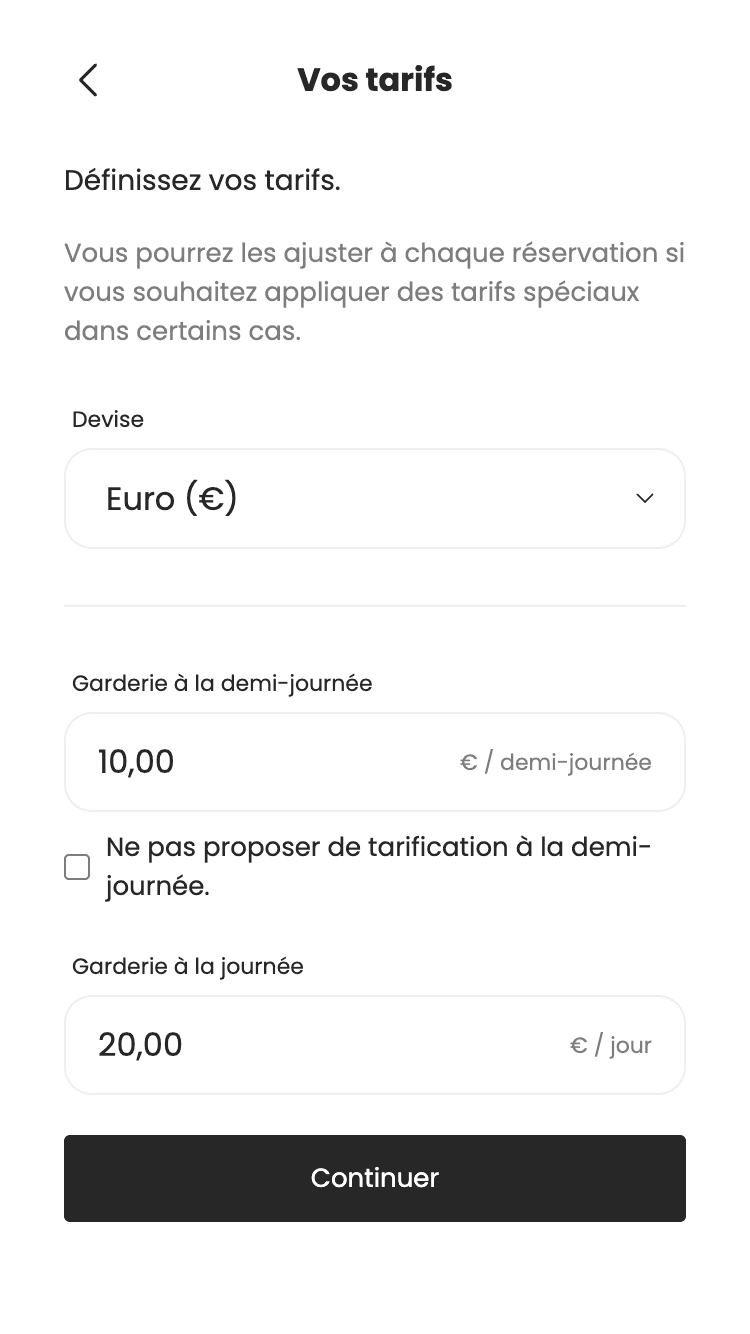Click the chevron on the Devise selector
The width and height of the screenshot is (750, 1334).
click(x=644, y=497)
